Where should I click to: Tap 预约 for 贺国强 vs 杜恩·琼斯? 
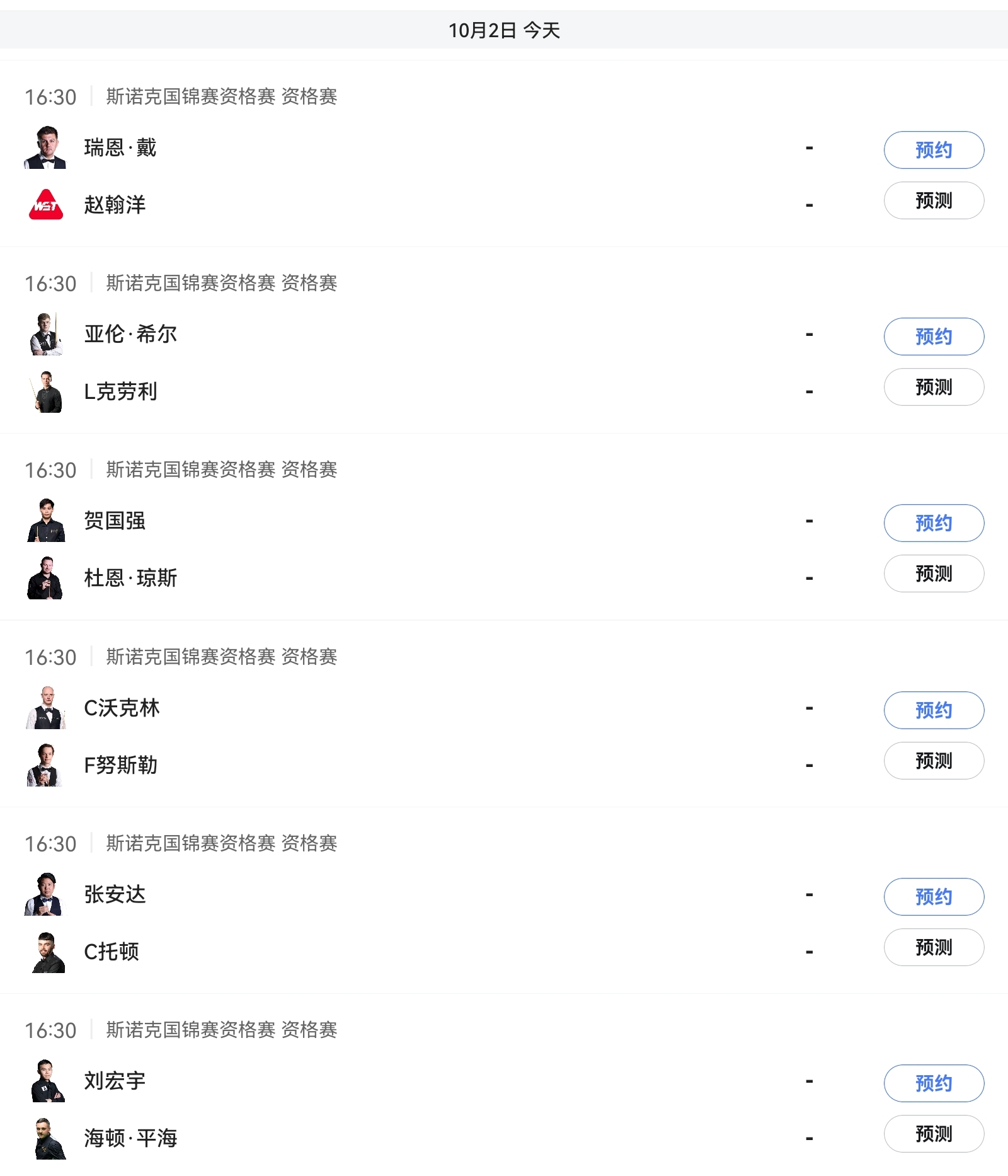coord(933,523)
